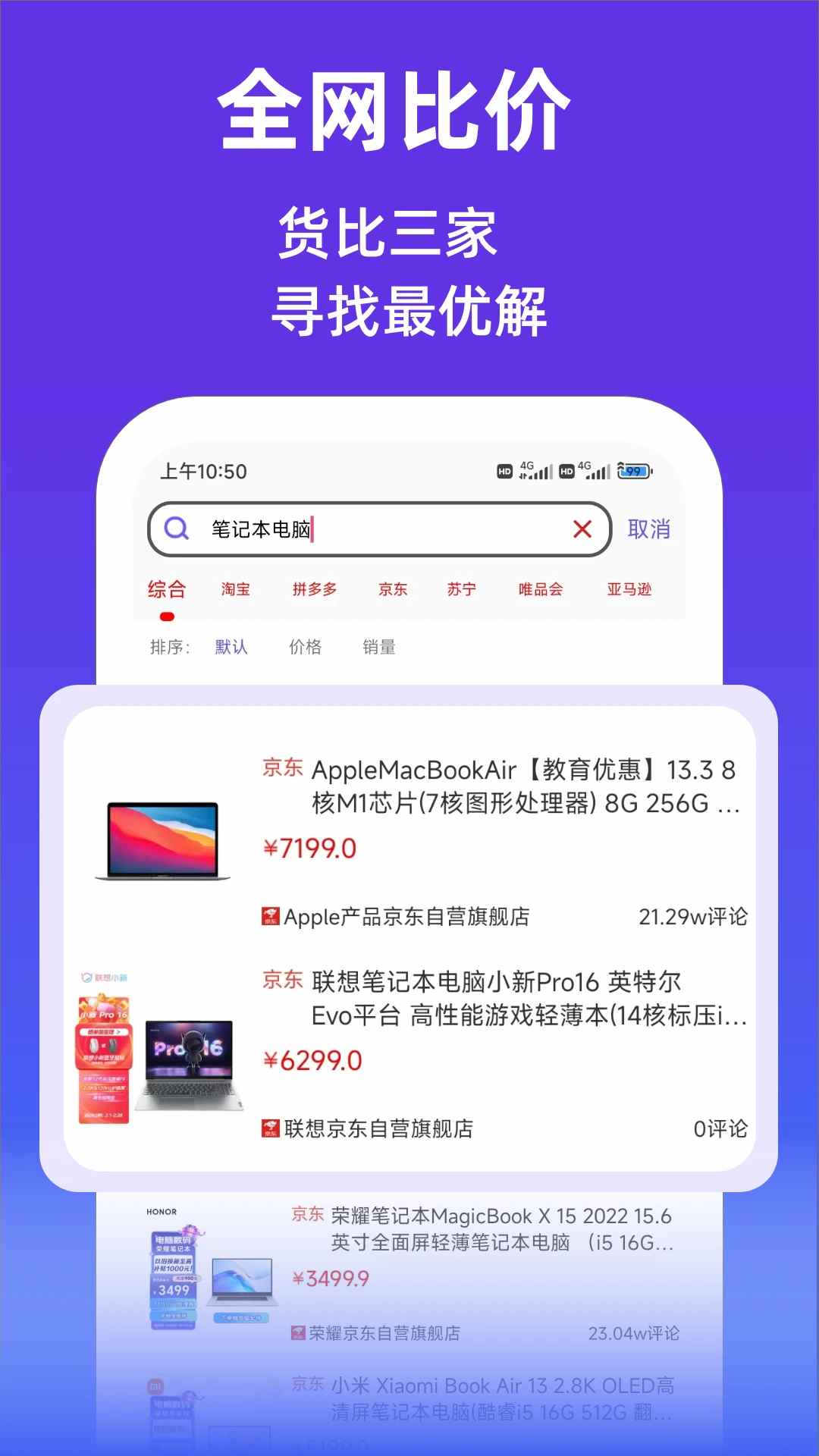View 21.29w评论 for the MacBook Air
Screen dimensions: 819x1456
coord(692,916)
